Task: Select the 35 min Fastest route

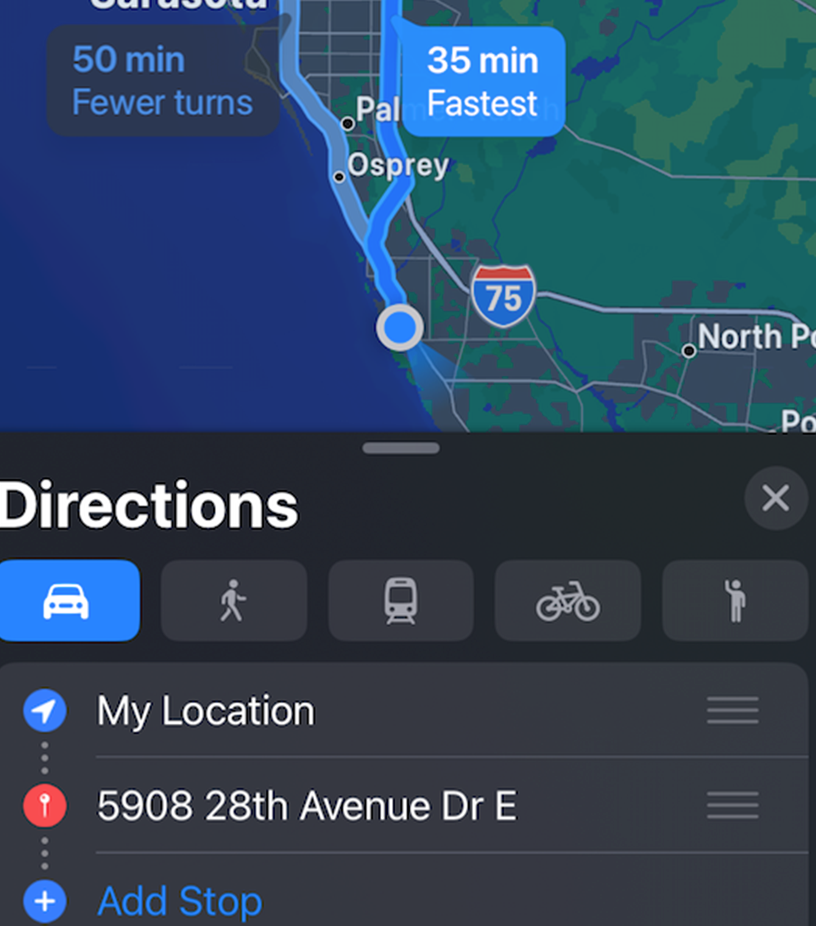Action: (x=483, y=81)
